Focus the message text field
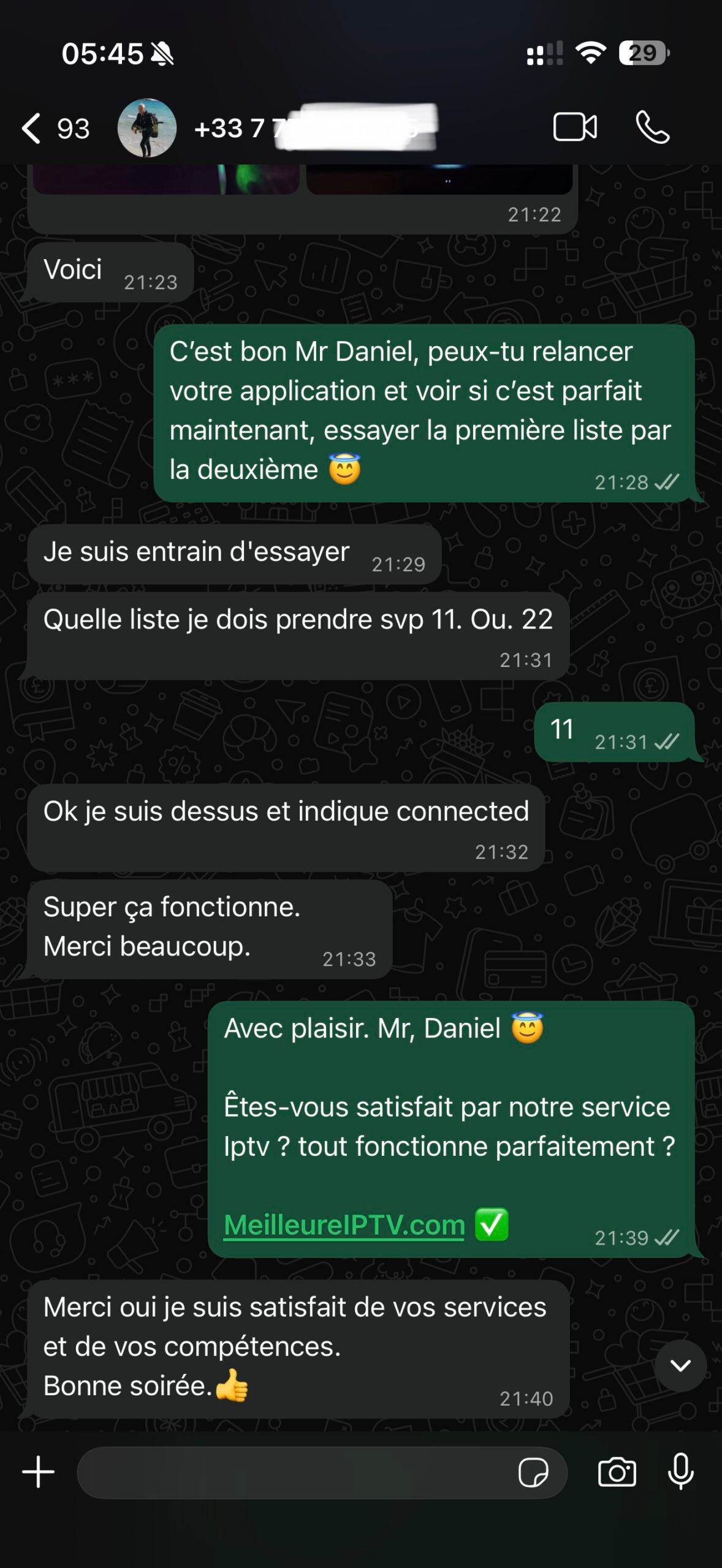Viewport: 722px width, 1568px height. click(294, 1472)
